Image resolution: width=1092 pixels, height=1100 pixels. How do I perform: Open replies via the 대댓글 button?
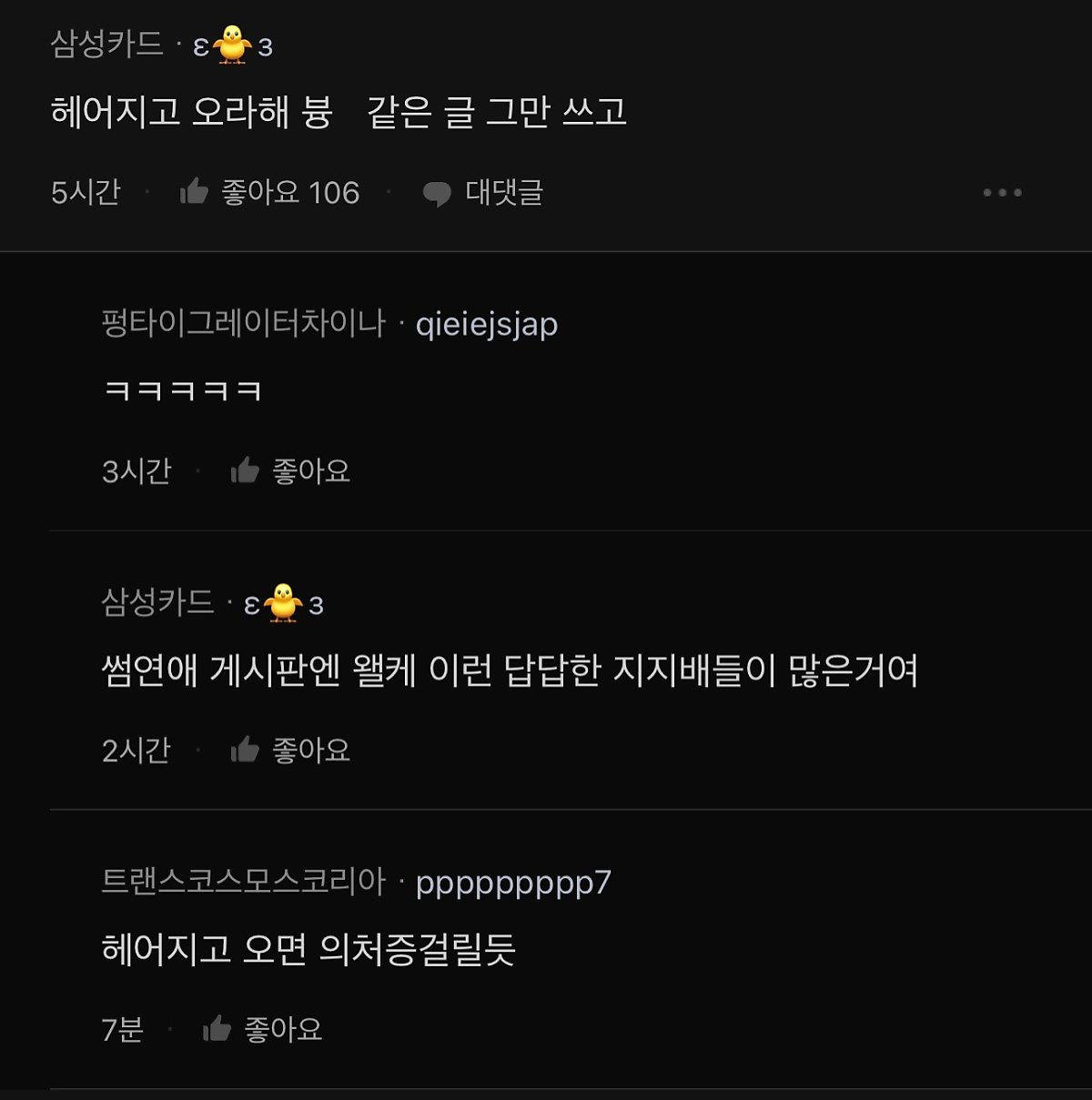click(483, 192)
